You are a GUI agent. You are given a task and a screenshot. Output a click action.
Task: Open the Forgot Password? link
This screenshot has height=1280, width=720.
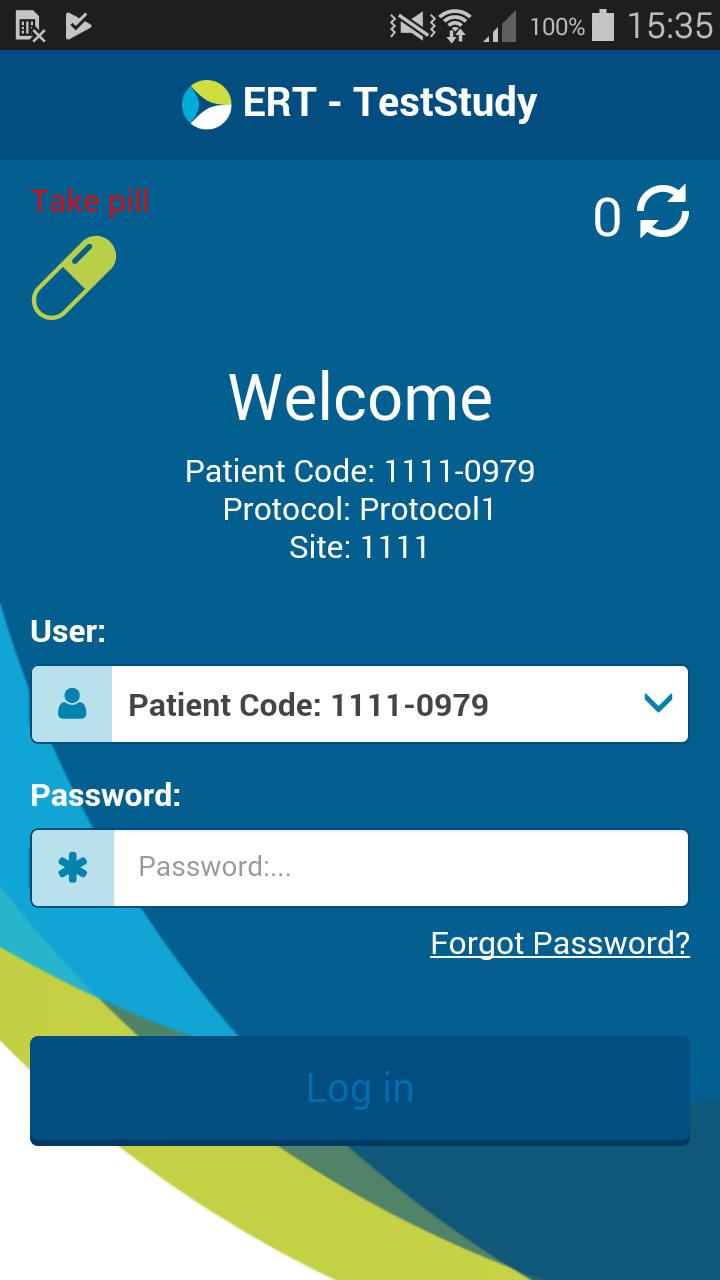tap(560, 943)
